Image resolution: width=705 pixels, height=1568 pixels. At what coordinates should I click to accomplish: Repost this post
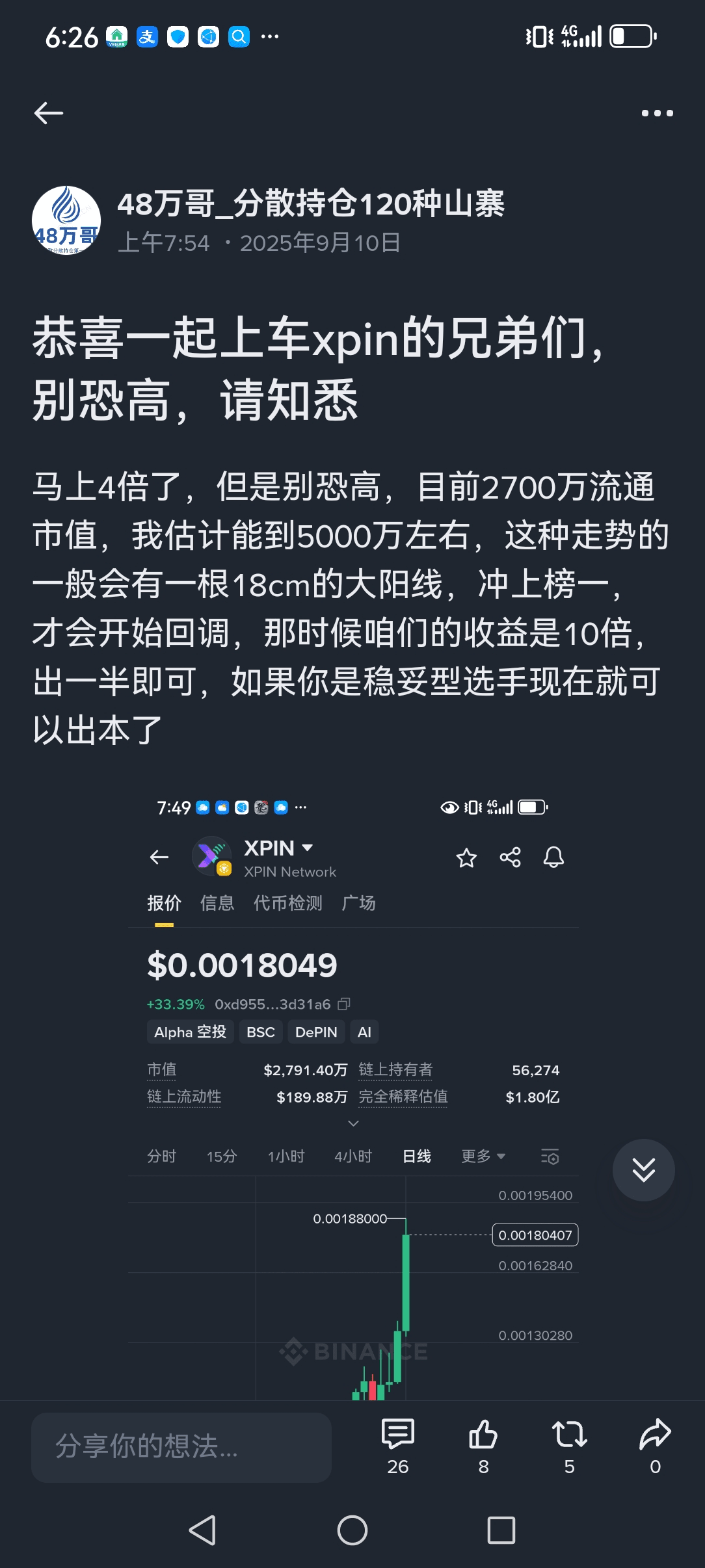[x=569, y=1446]
